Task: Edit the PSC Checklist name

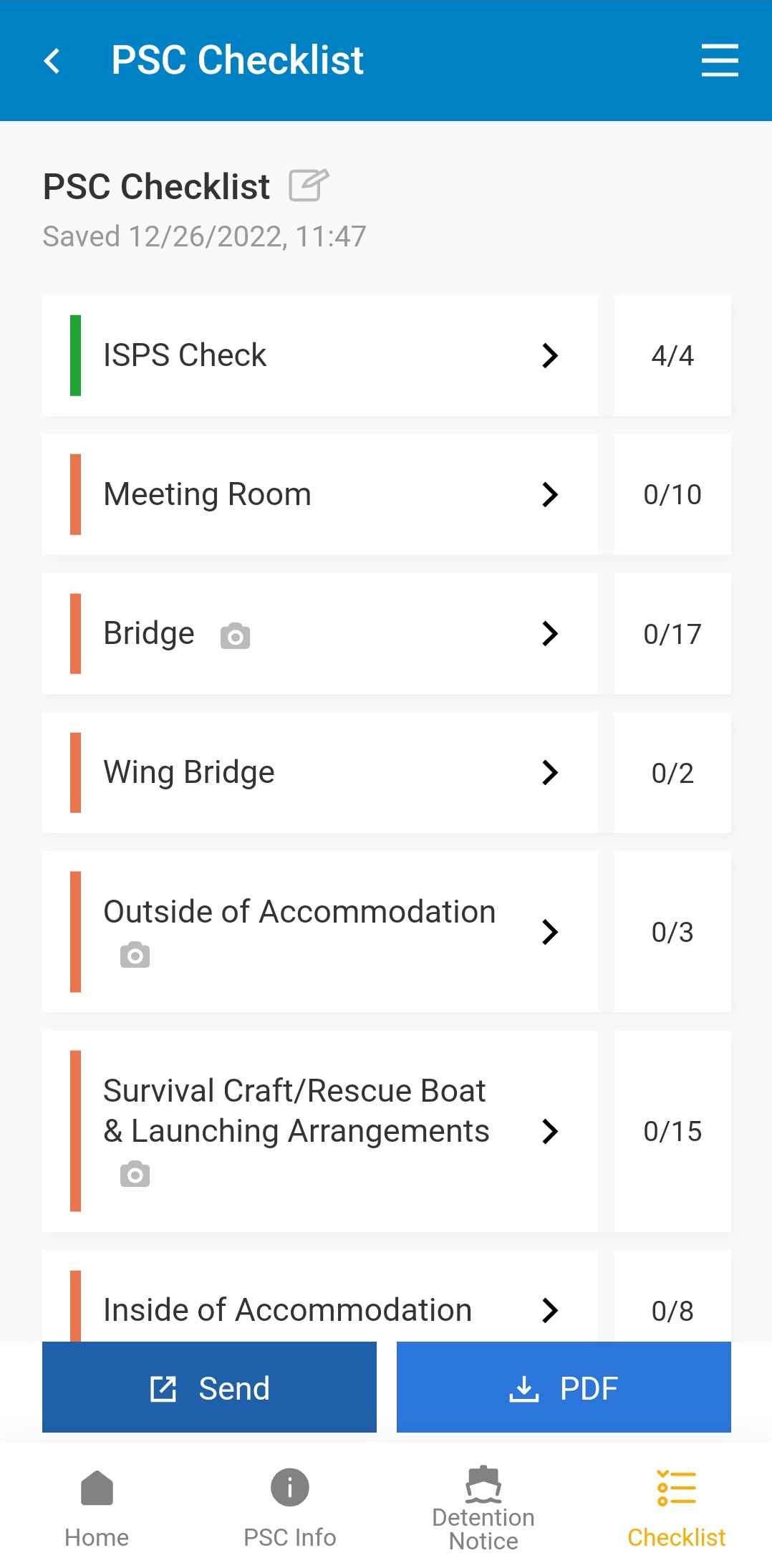Action: click(x=309, y=186)
